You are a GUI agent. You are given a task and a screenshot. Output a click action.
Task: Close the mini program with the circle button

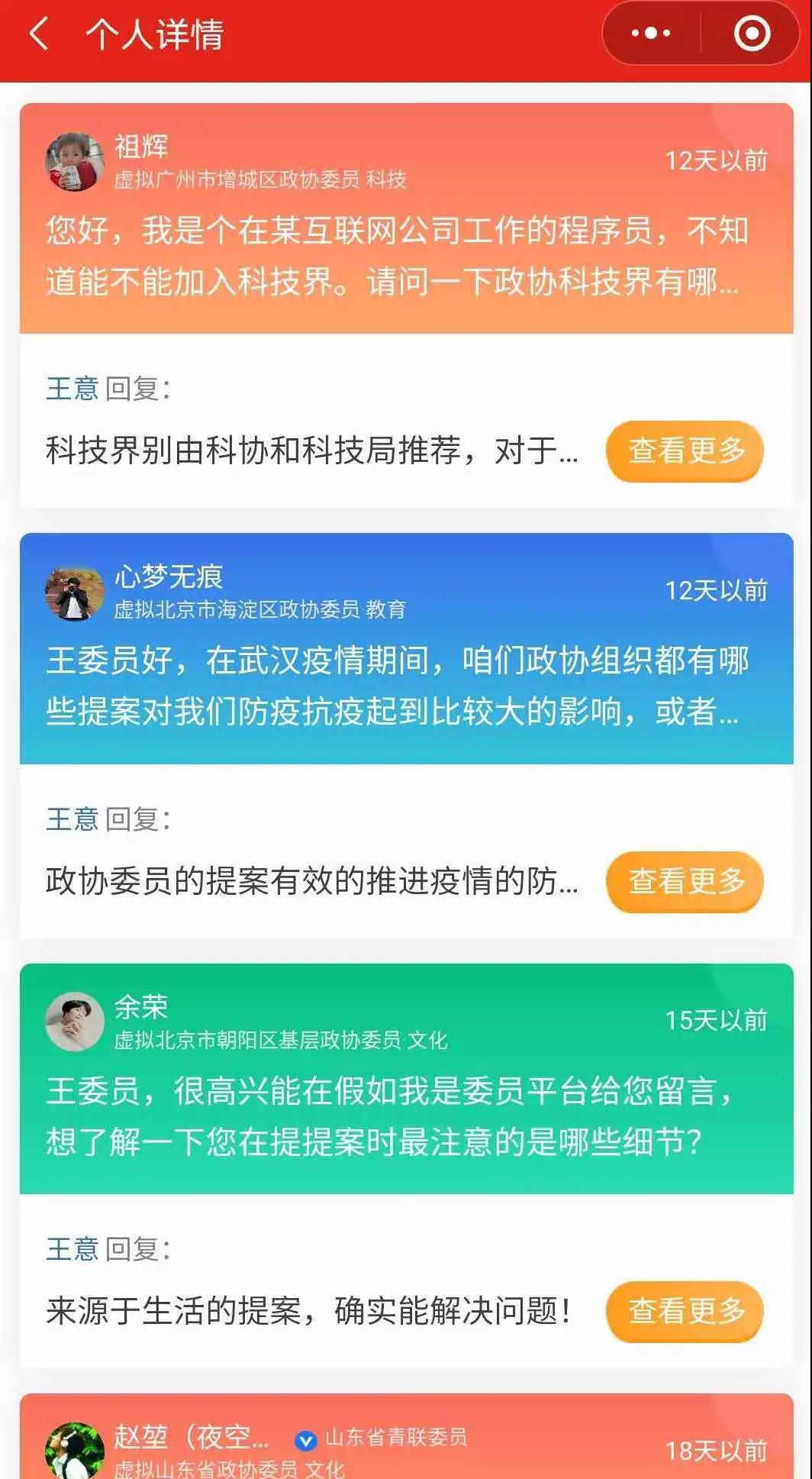pos(752,34)
